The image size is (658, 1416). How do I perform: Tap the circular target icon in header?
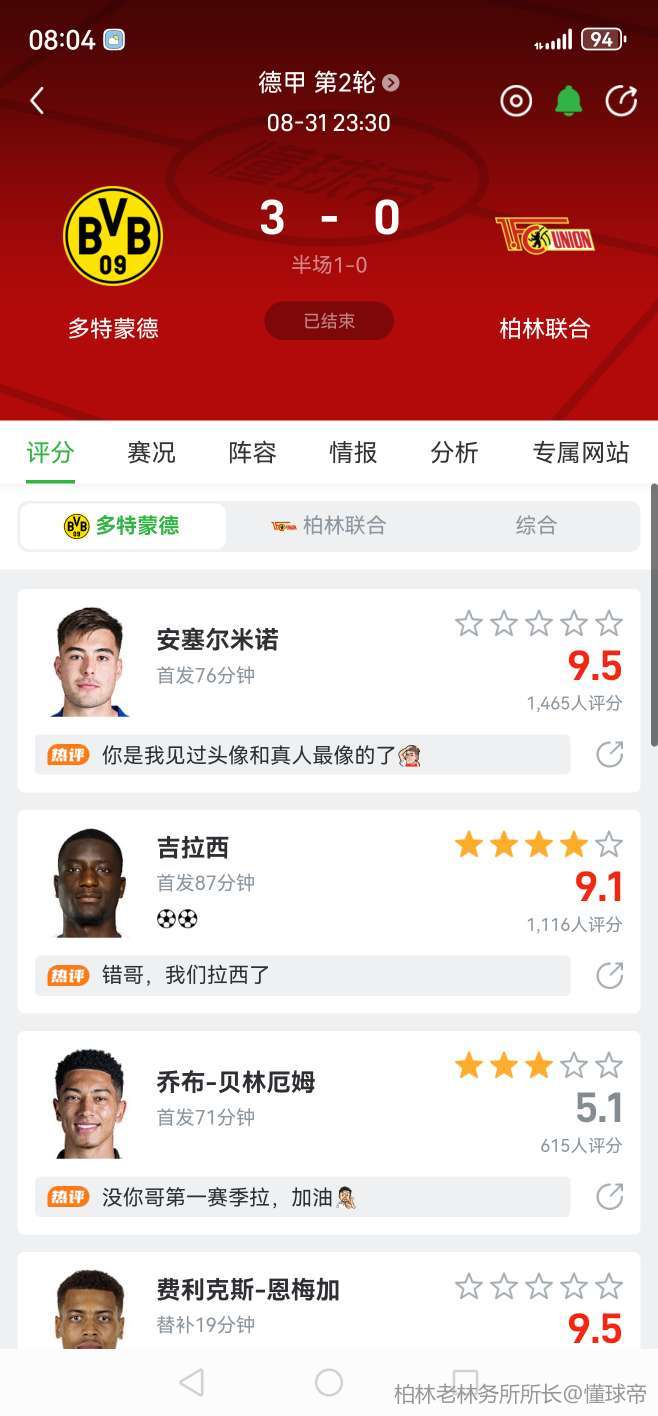click(516, 101)
